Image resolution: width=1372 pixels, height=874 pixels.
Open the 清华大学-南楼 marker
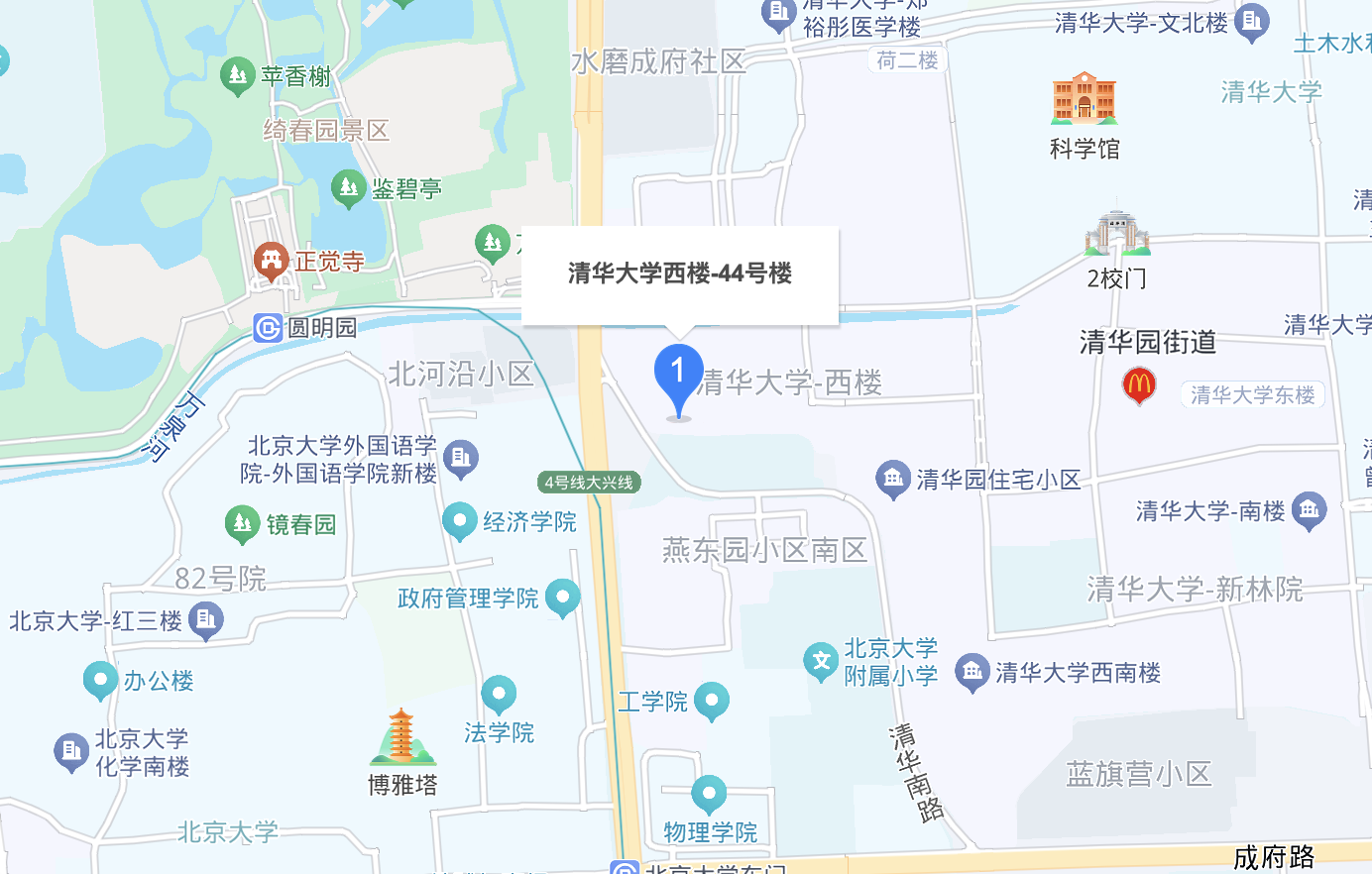(x=1310, y=510)
